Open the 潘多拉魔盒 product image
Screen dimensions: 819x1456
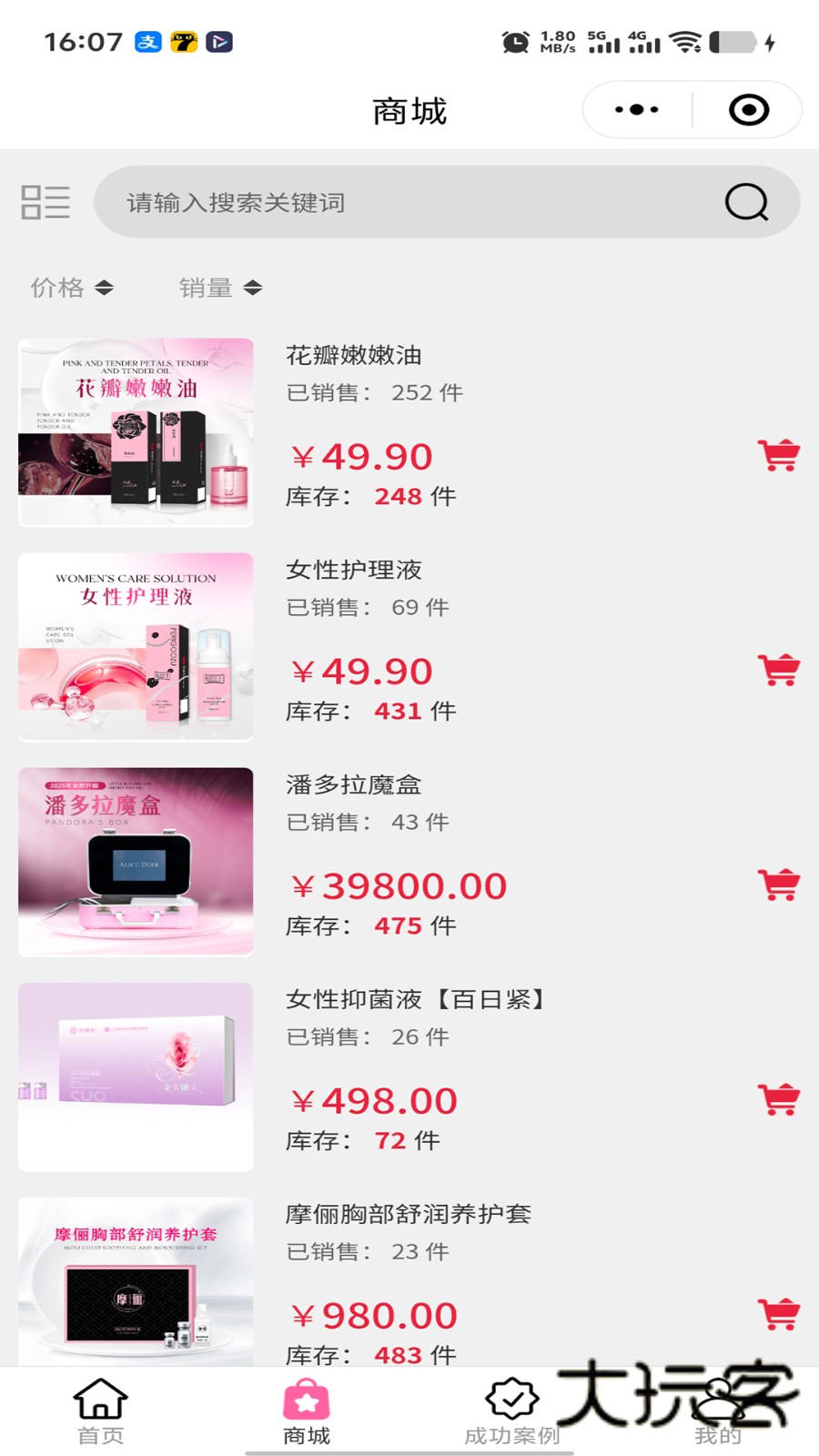136,862
